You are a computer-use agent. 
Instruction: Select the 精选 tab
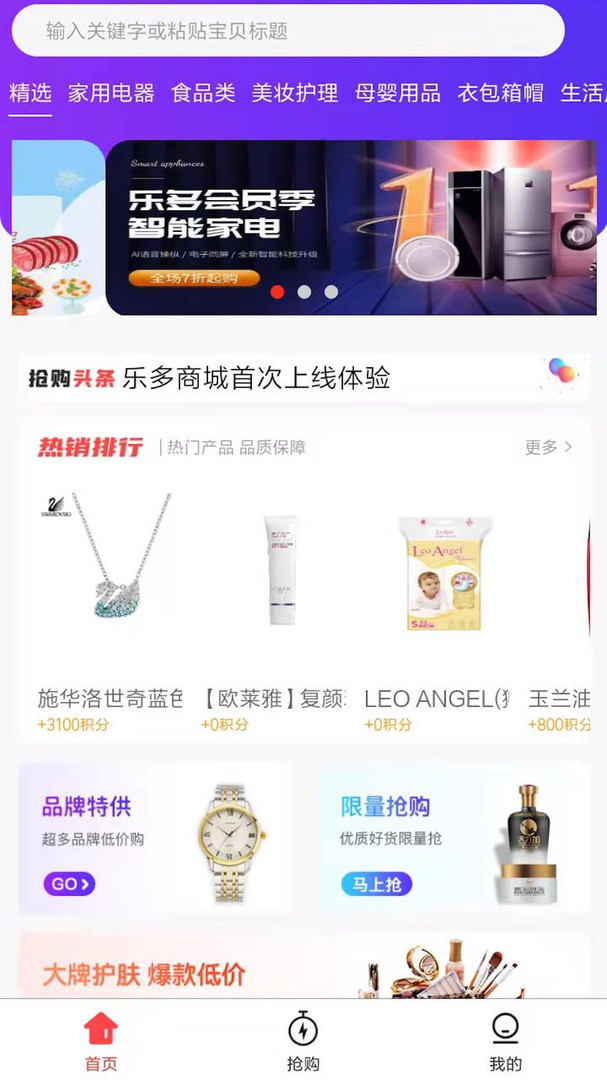point(30,93)
